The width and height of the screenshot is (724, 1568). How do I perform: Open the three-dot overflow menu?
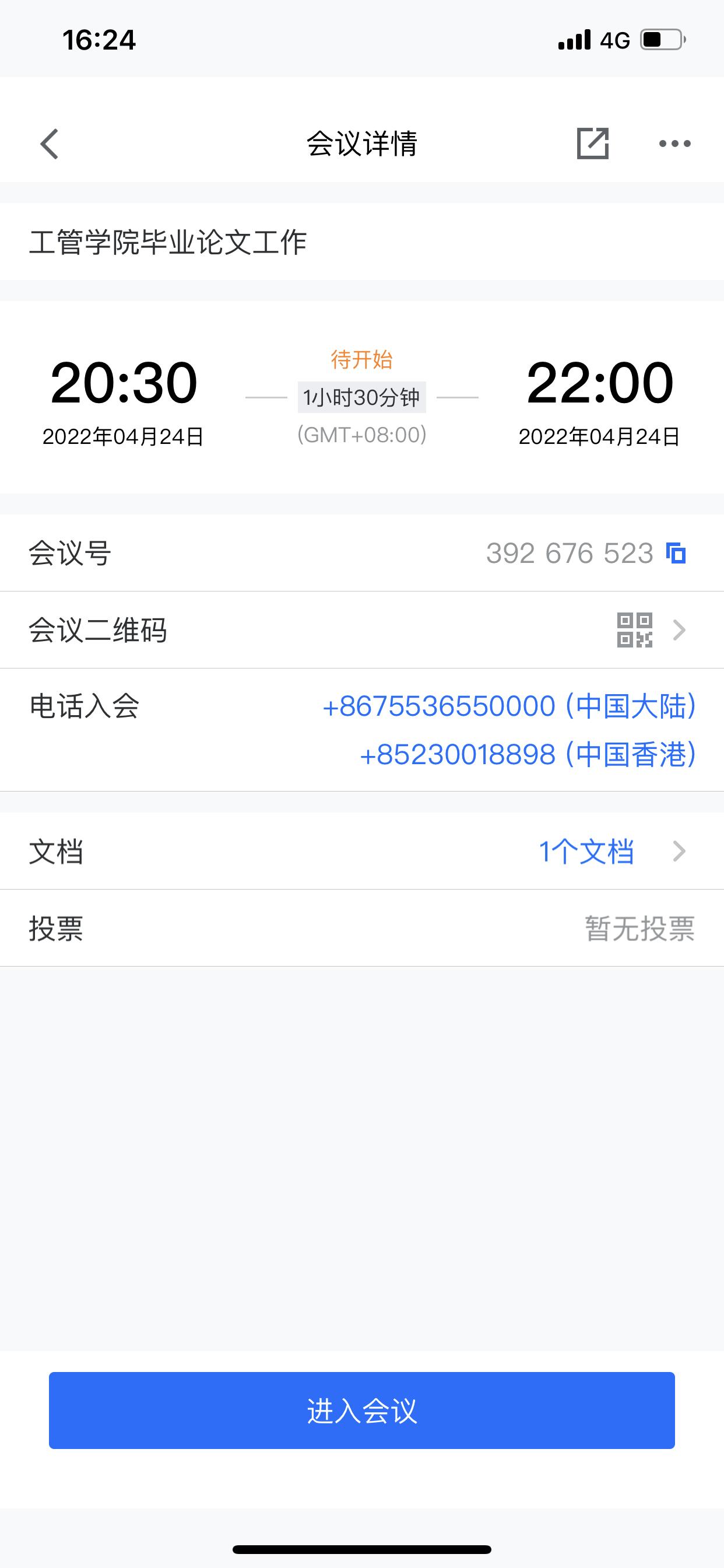coord(674,144)
